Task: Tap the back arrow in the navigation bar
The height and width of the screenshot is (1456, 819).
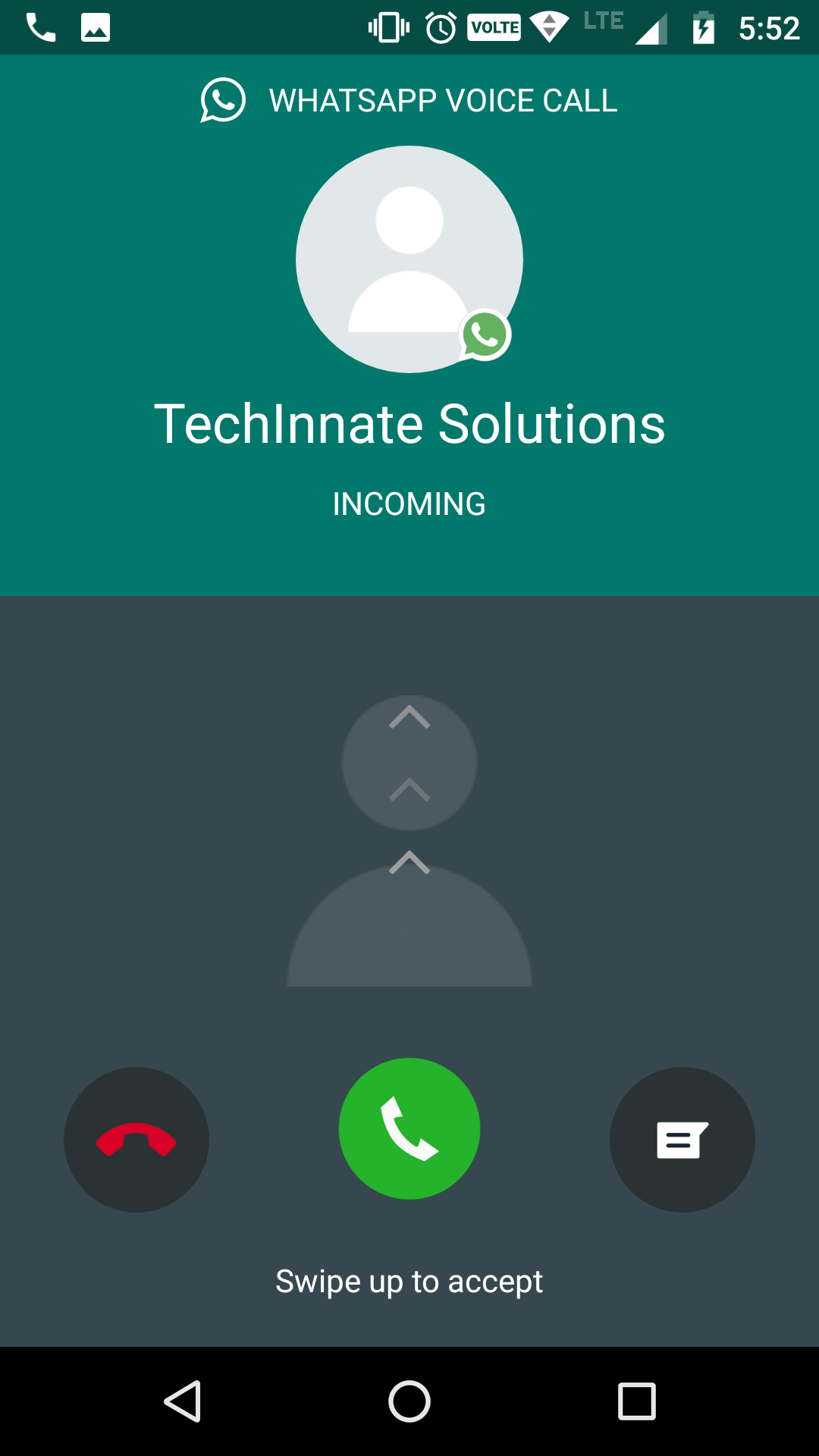Action: [185, 1401]
